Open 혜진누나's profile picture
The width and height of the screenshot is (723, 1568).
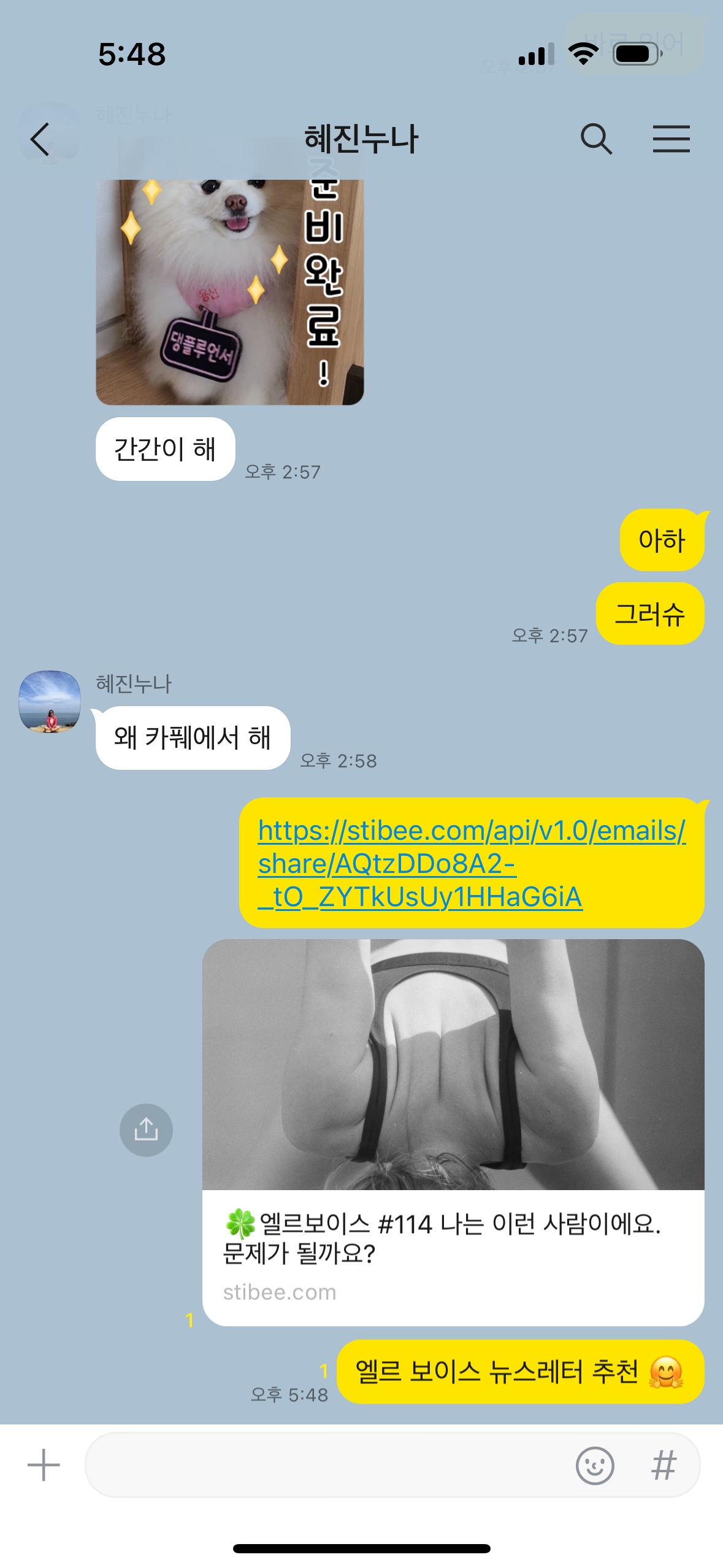(x=50, y=701)
